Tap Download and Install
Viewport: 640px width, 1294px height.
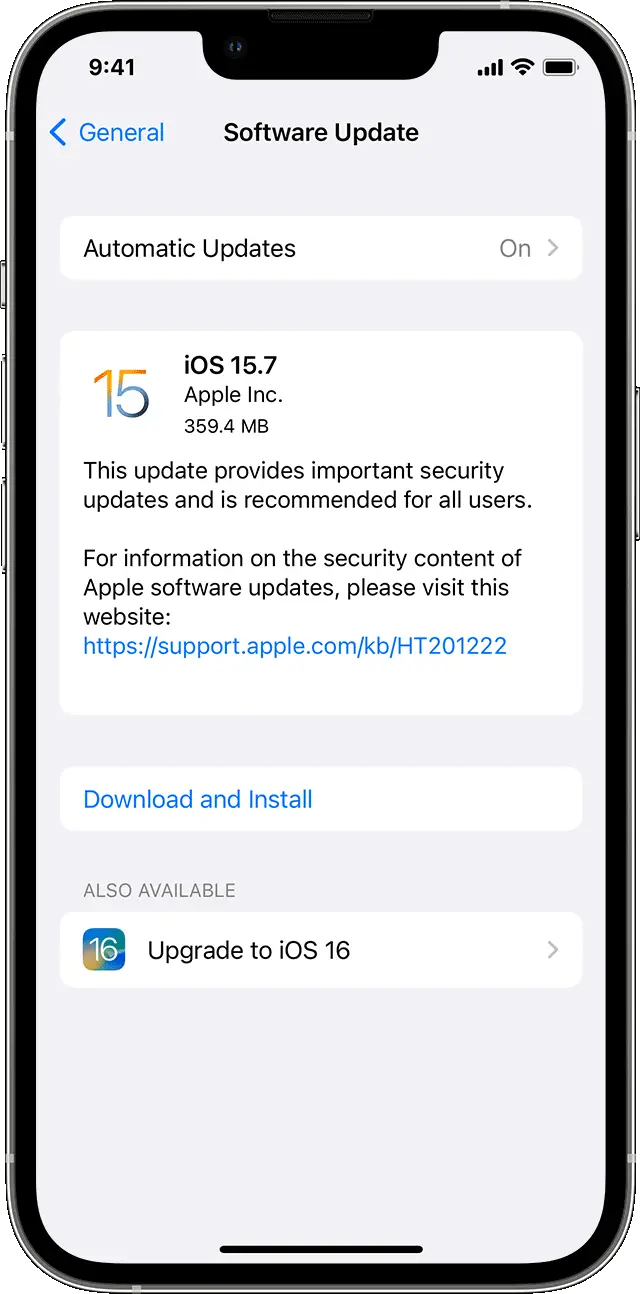[320, 799]
